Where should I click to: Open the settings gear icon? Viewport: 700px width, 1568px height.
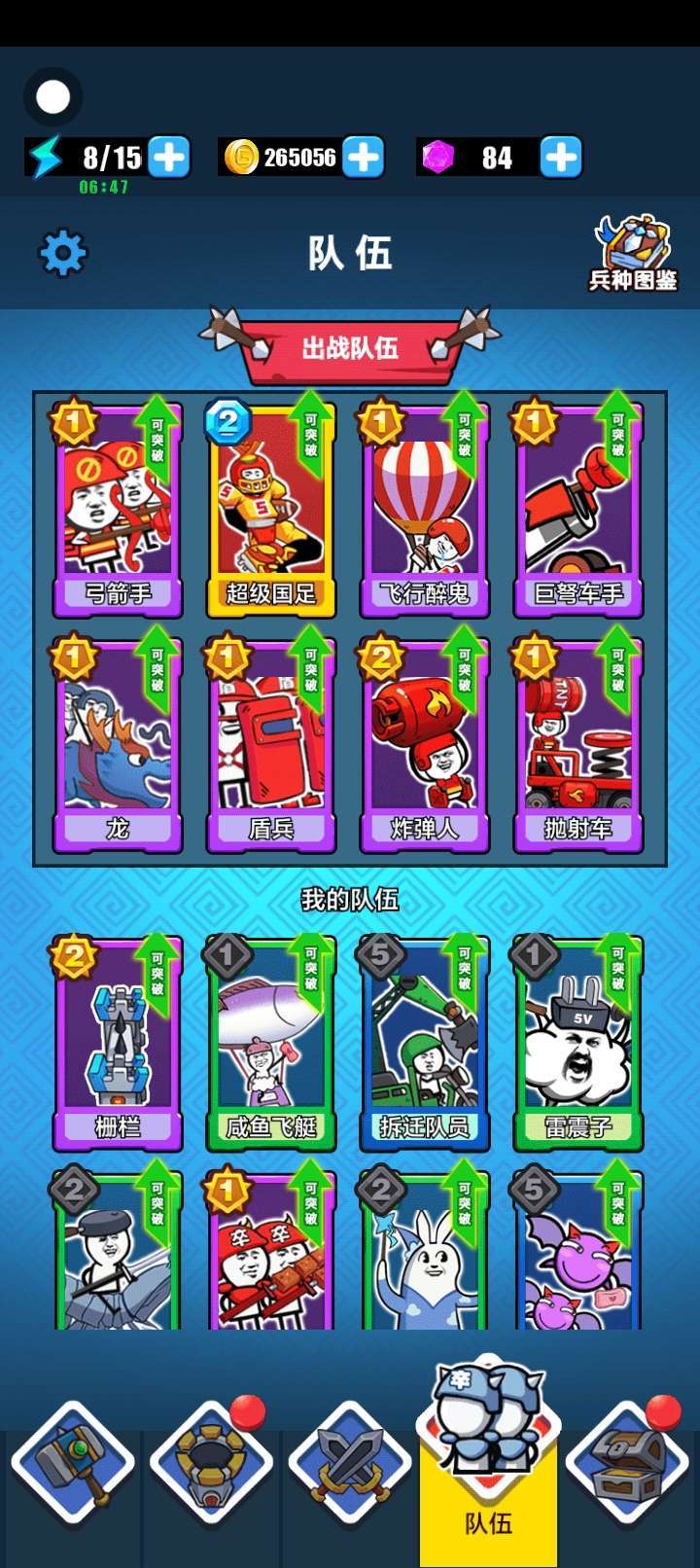click(63, 253)
